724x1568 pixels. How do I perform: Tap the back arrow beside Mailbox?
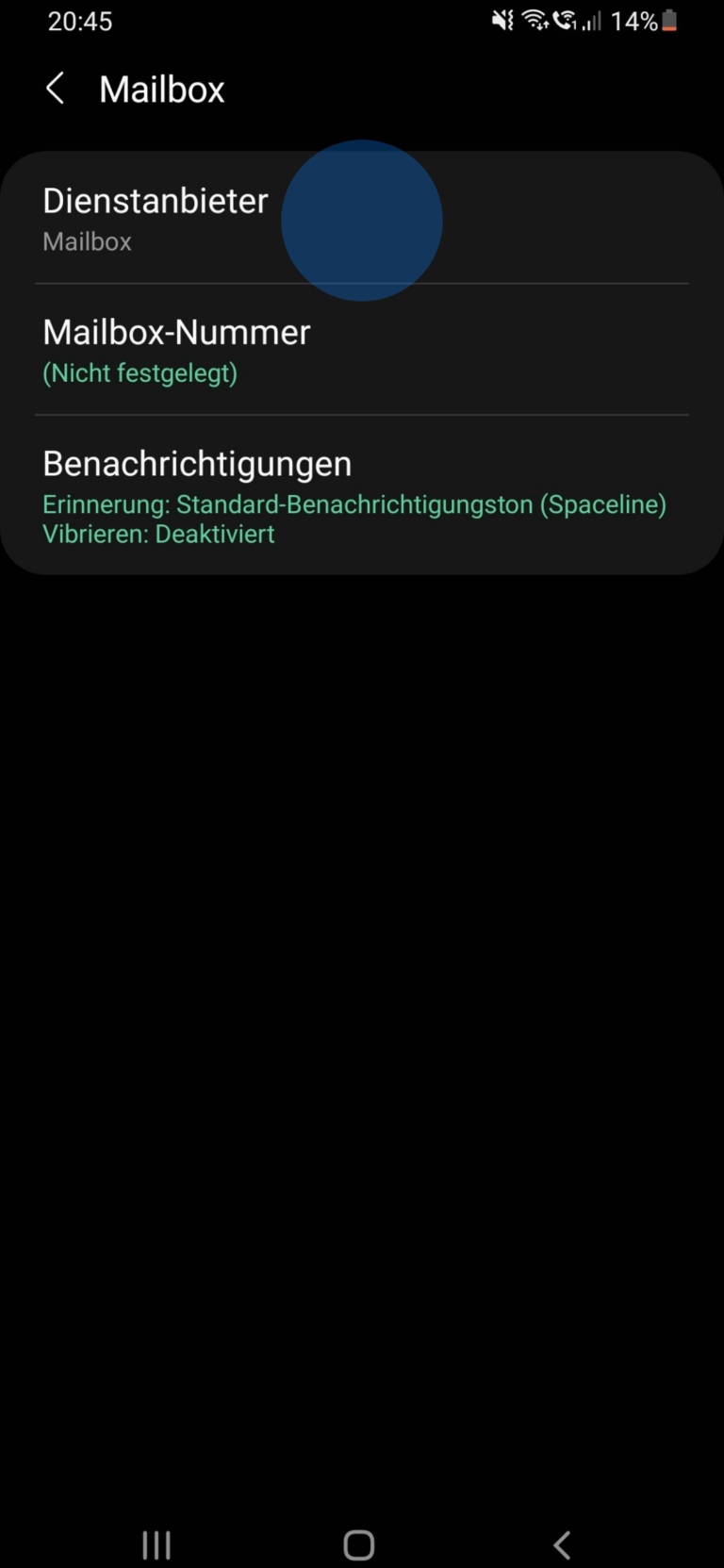[x=55, y=88]
